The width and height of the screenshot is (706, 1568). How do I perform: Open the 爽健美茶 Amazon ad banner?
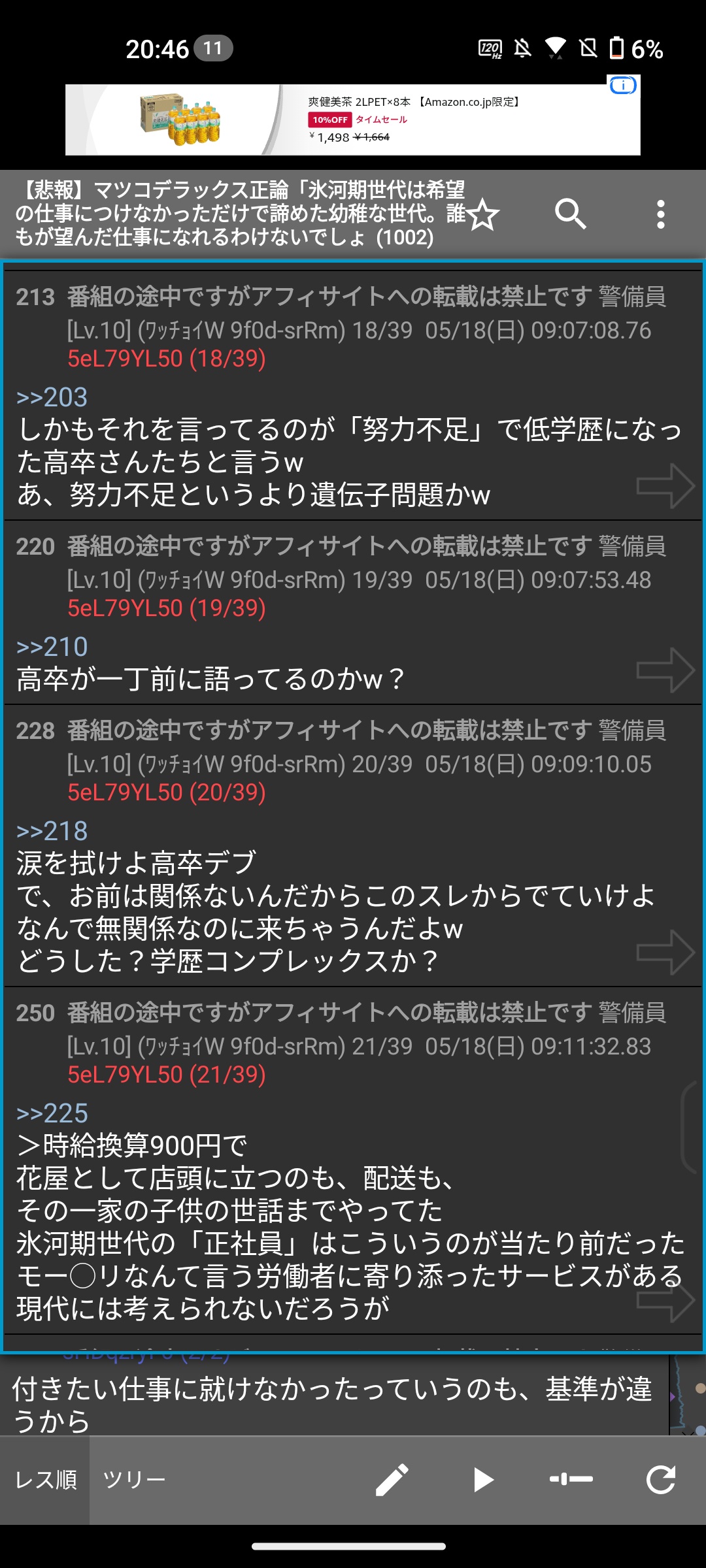coord(352,120)
